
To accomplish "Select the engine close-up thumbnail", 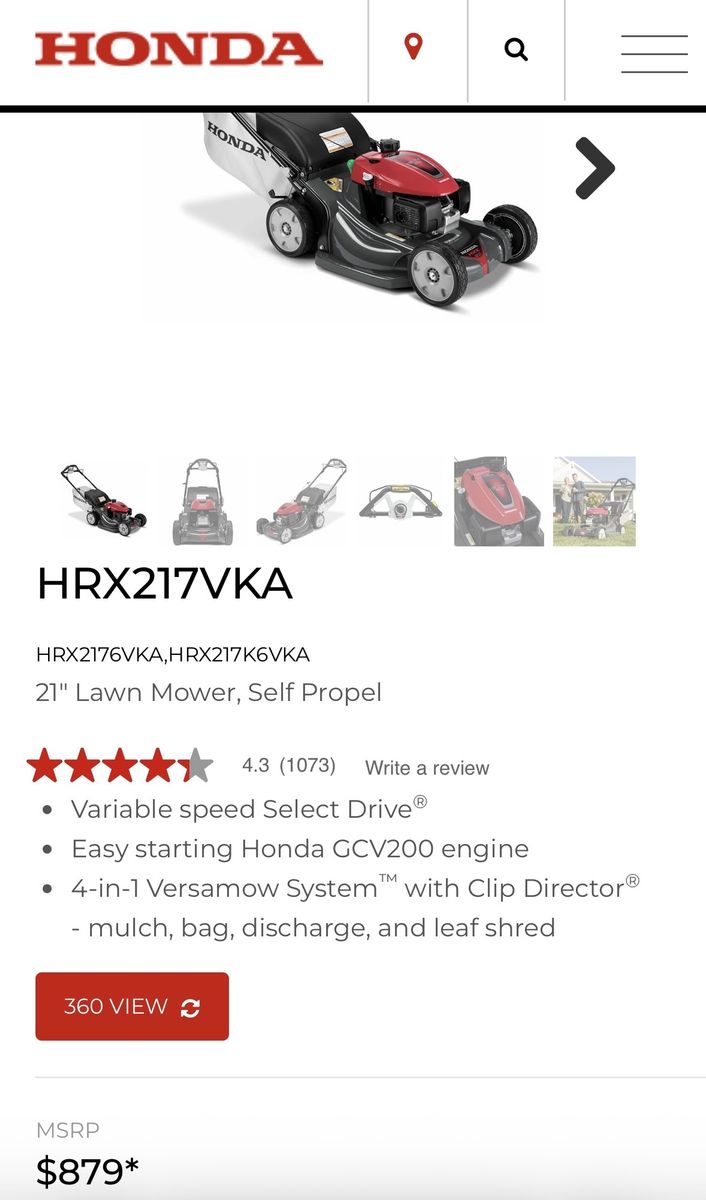I will [x=498, y=501].
